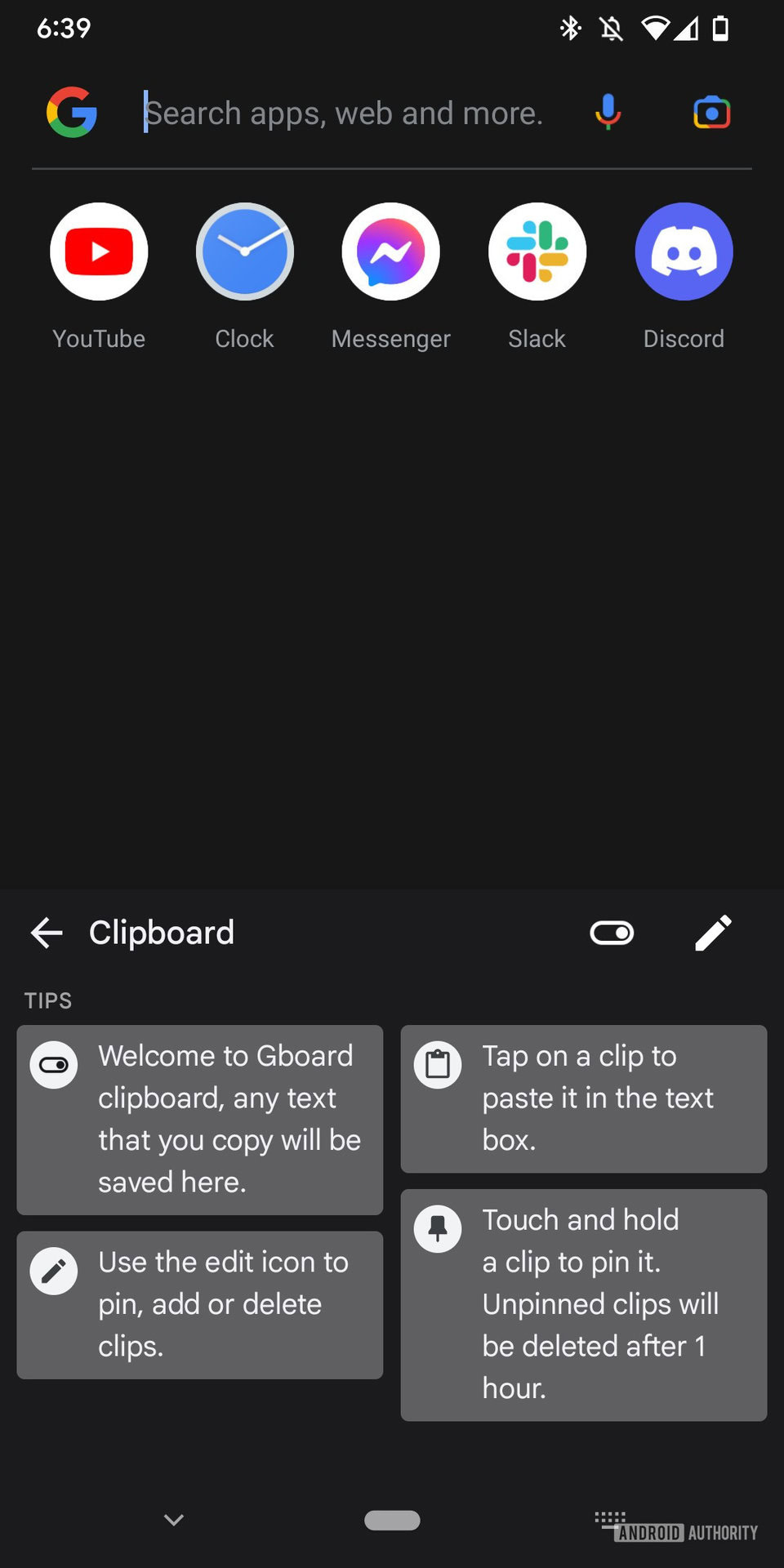Launch the Clock app

(x=244, y=252)
